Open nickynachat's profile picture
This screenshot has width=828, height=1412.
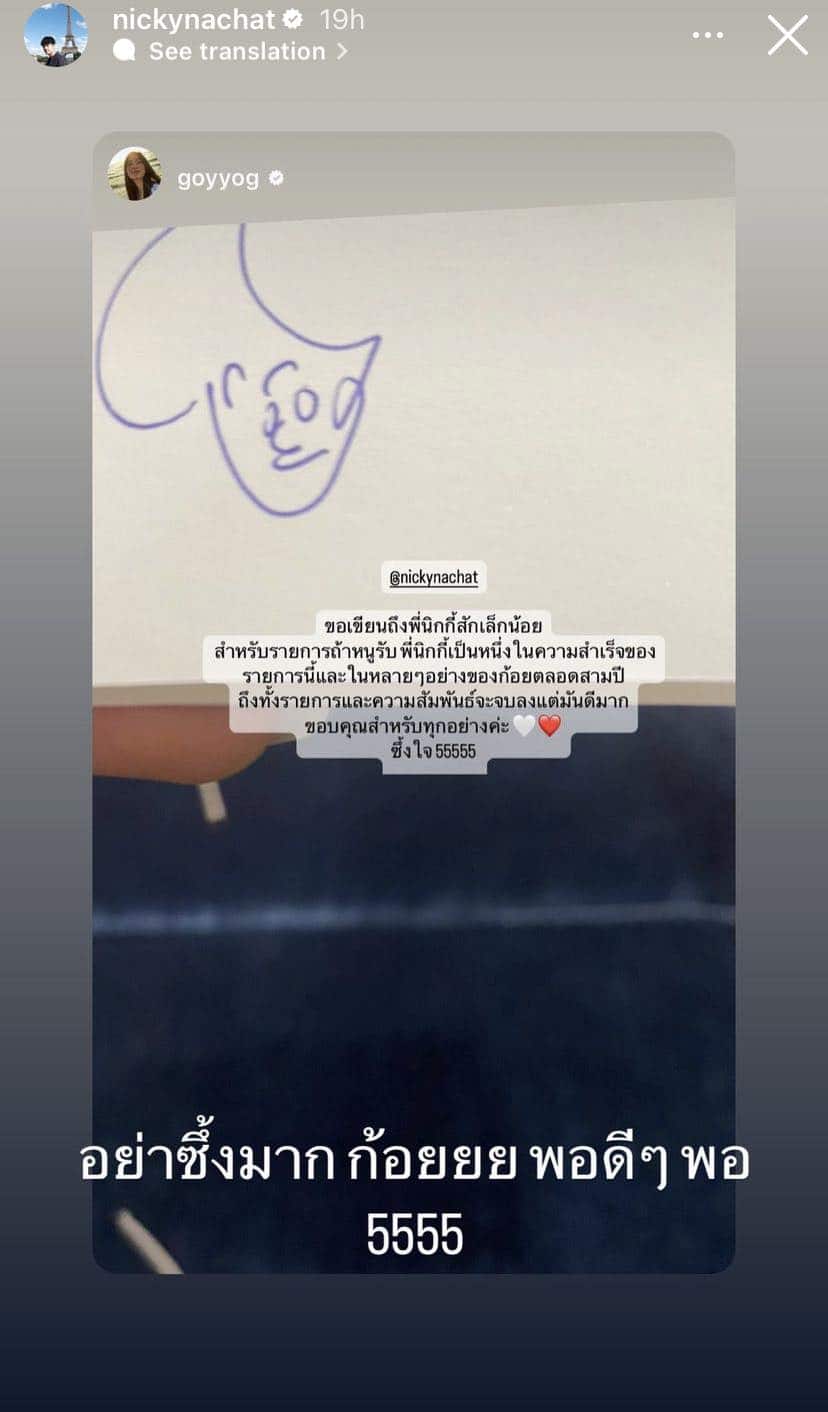coord(55,35)
